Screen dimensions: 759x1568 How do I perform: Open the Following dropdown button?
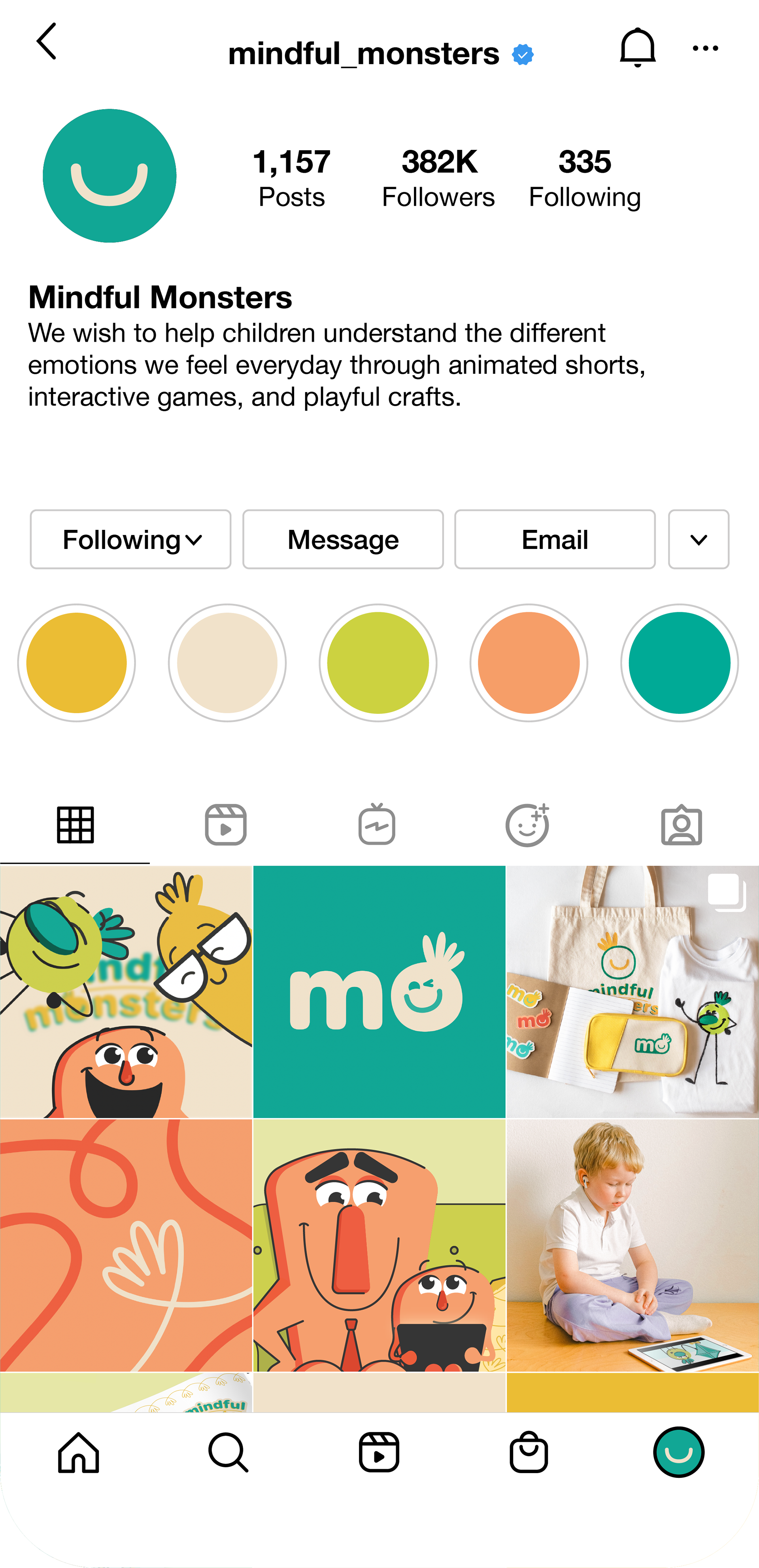131,539
